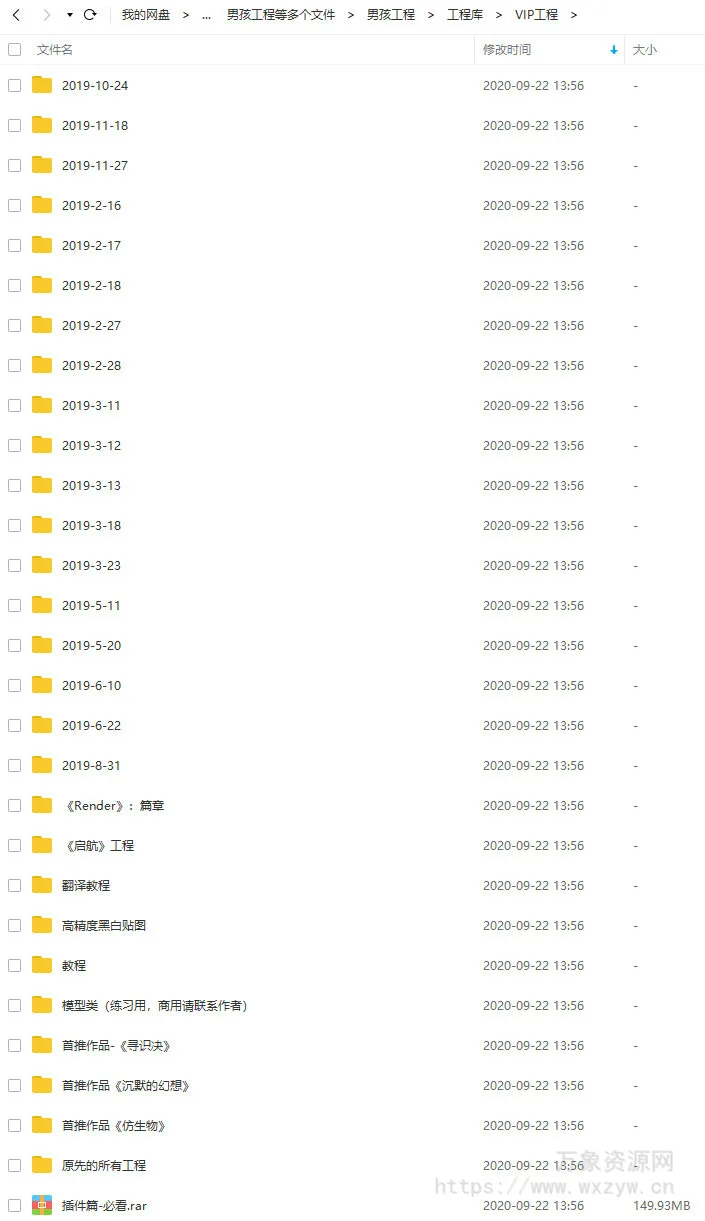Open the 原先的所有工程 folder
This screenshot has width=705, height=1221.
(x=104, y=1165)
